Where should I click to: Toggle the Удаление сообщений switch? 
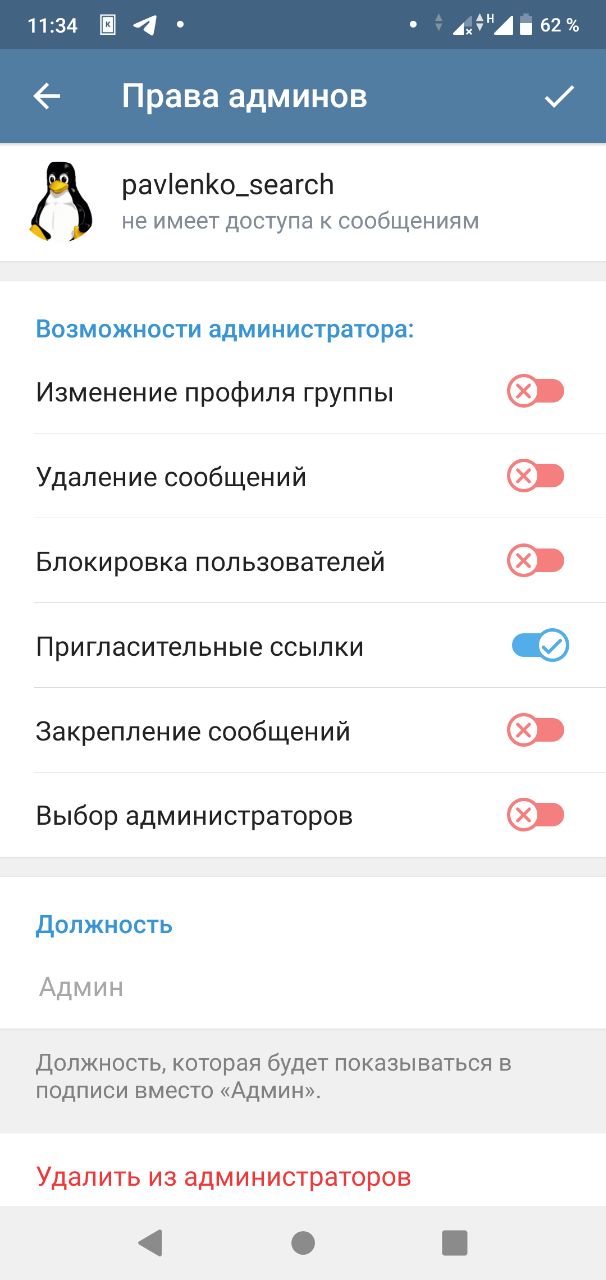pos(537,477)
